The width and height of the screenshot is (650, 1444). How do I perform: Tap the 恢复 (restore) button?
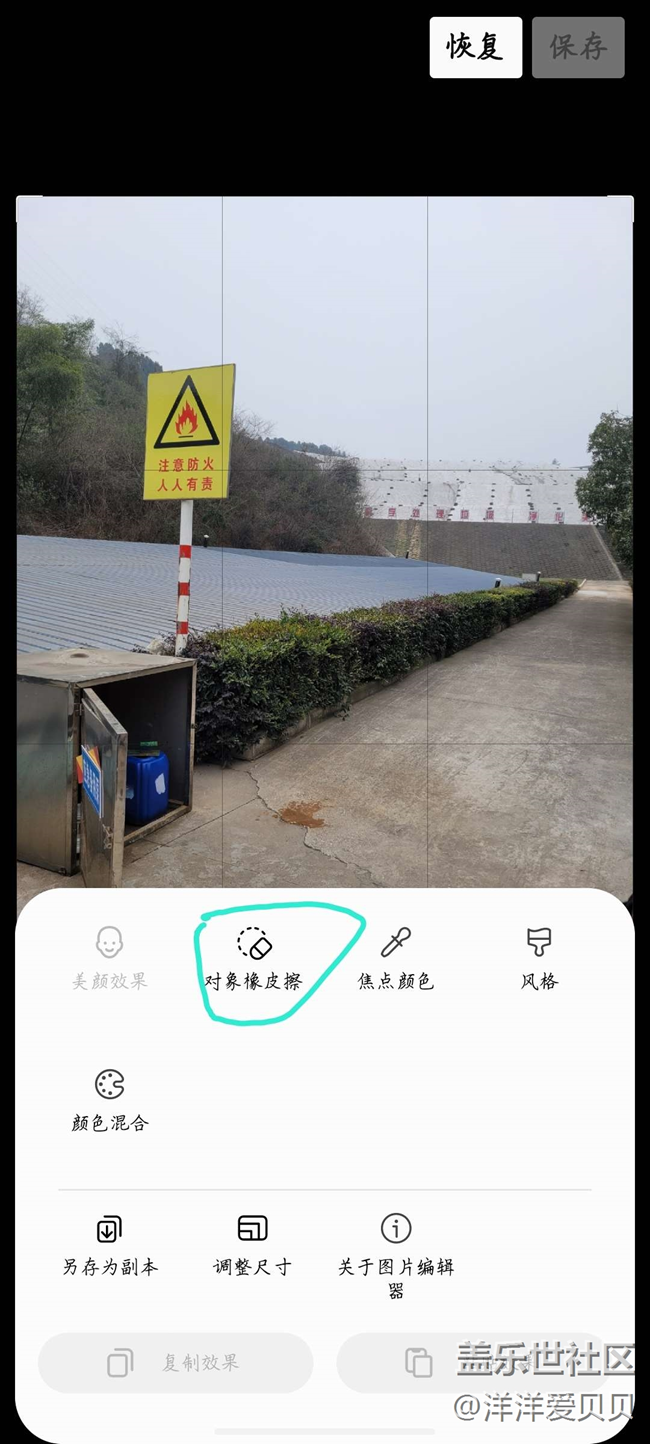click(x=475, y=47)
